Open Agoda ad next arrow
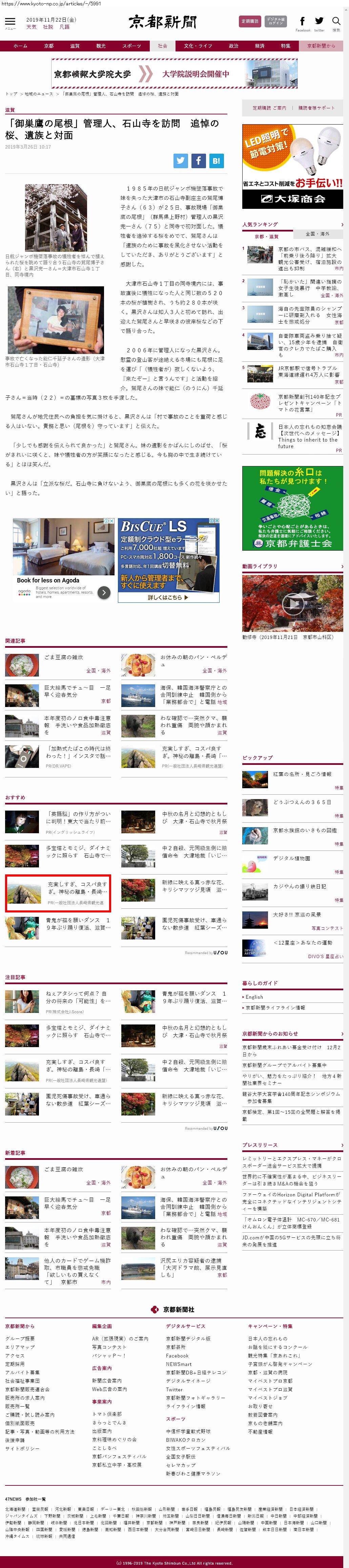This screenshot has width=349, height=1568. pyautogui.click(x=104, y=592)
